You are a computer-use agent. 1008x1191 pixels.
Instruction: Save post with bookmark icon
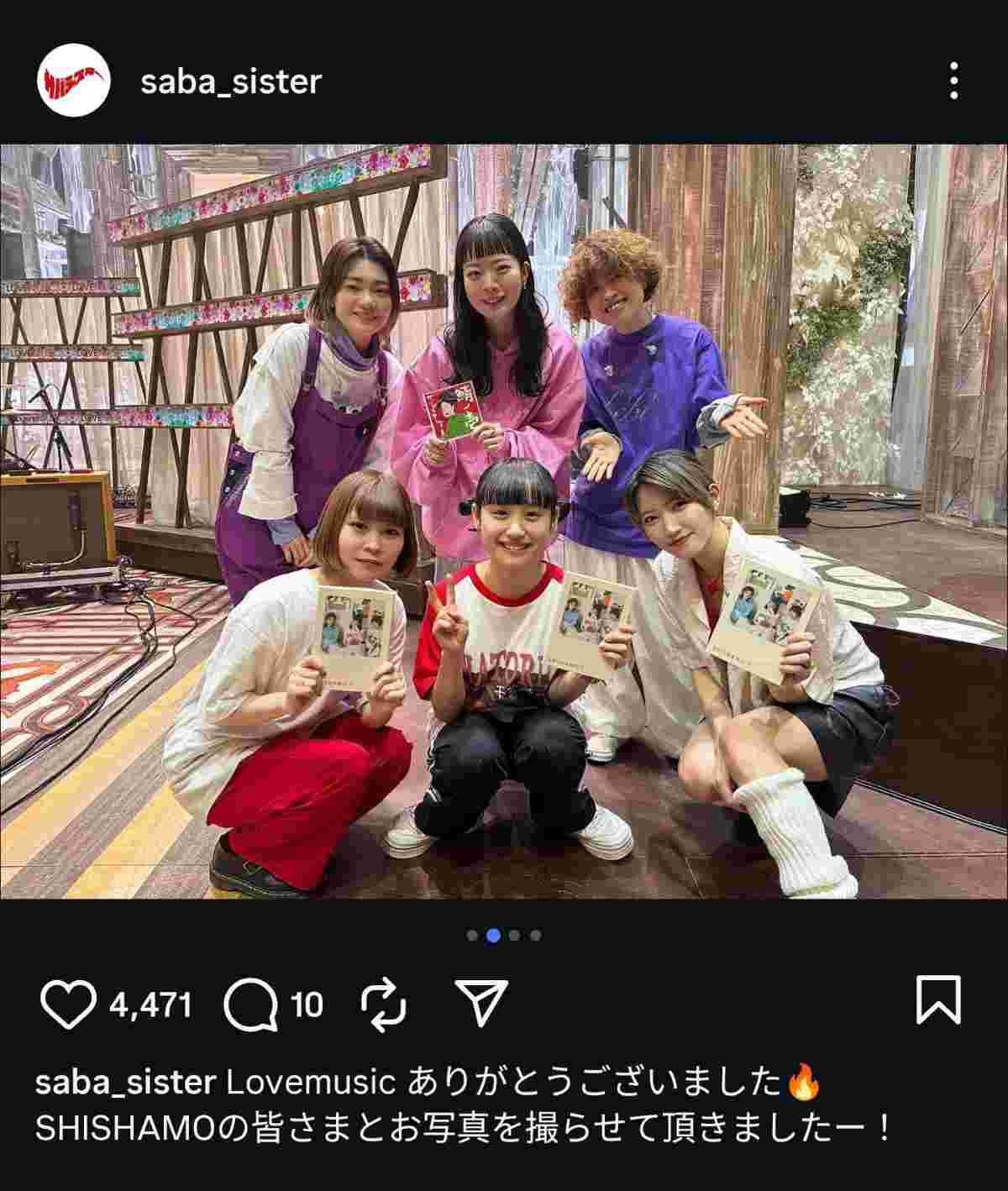[x=939, y=999]
